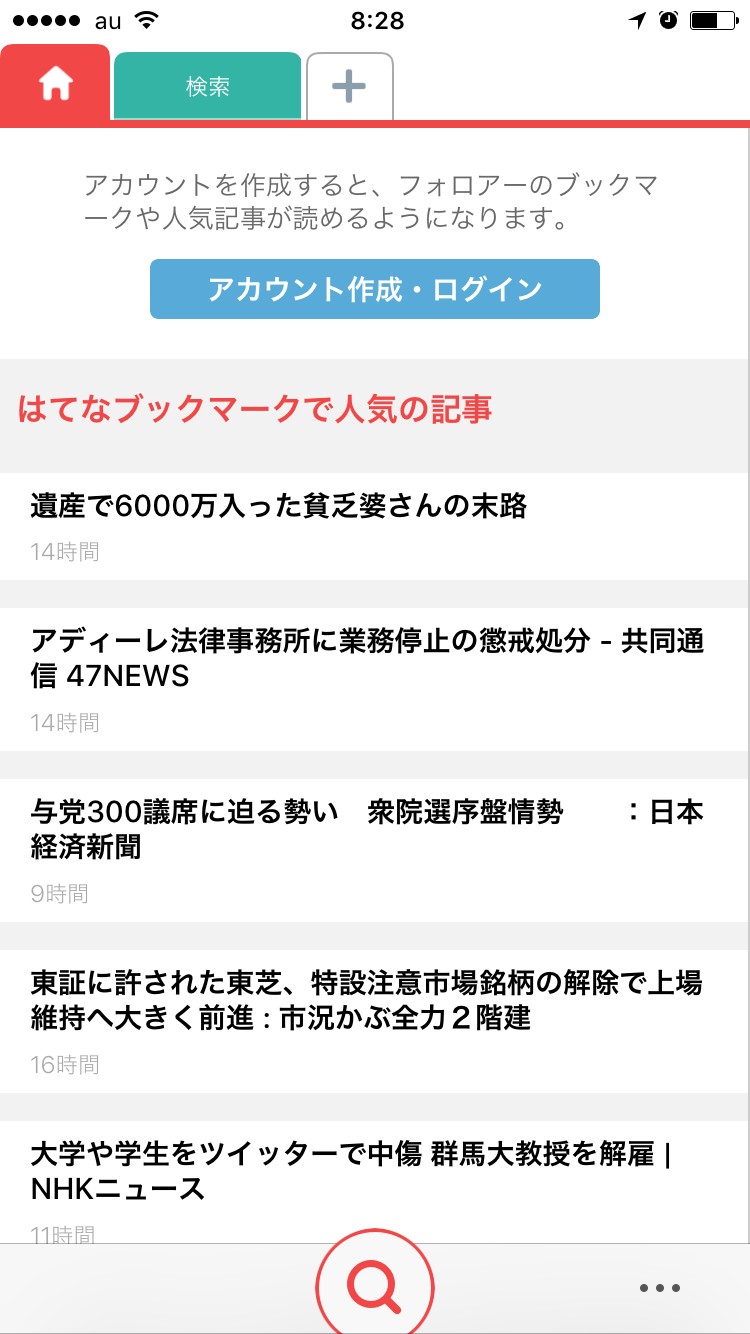
Task: Open the 検索 tab
Action: coord(207,87)
